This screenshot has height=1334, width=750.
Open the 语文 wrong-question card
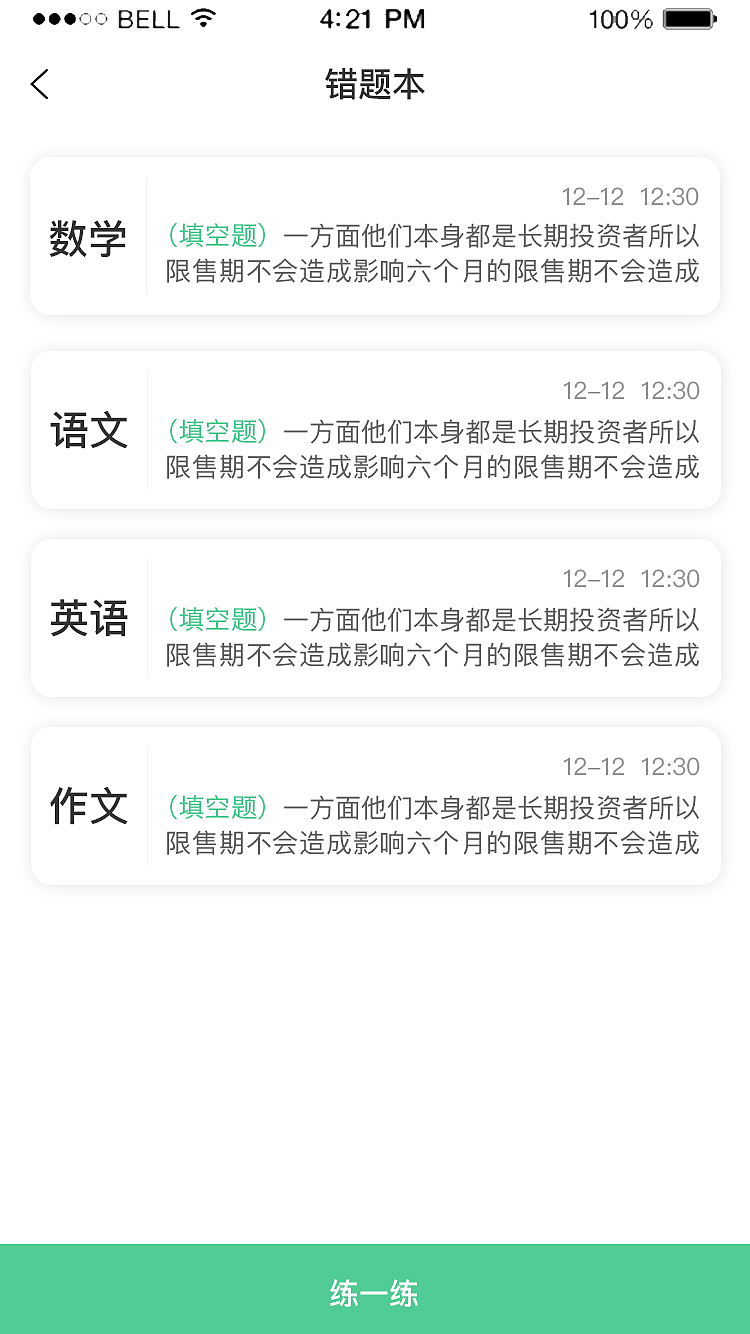[375, 430]
